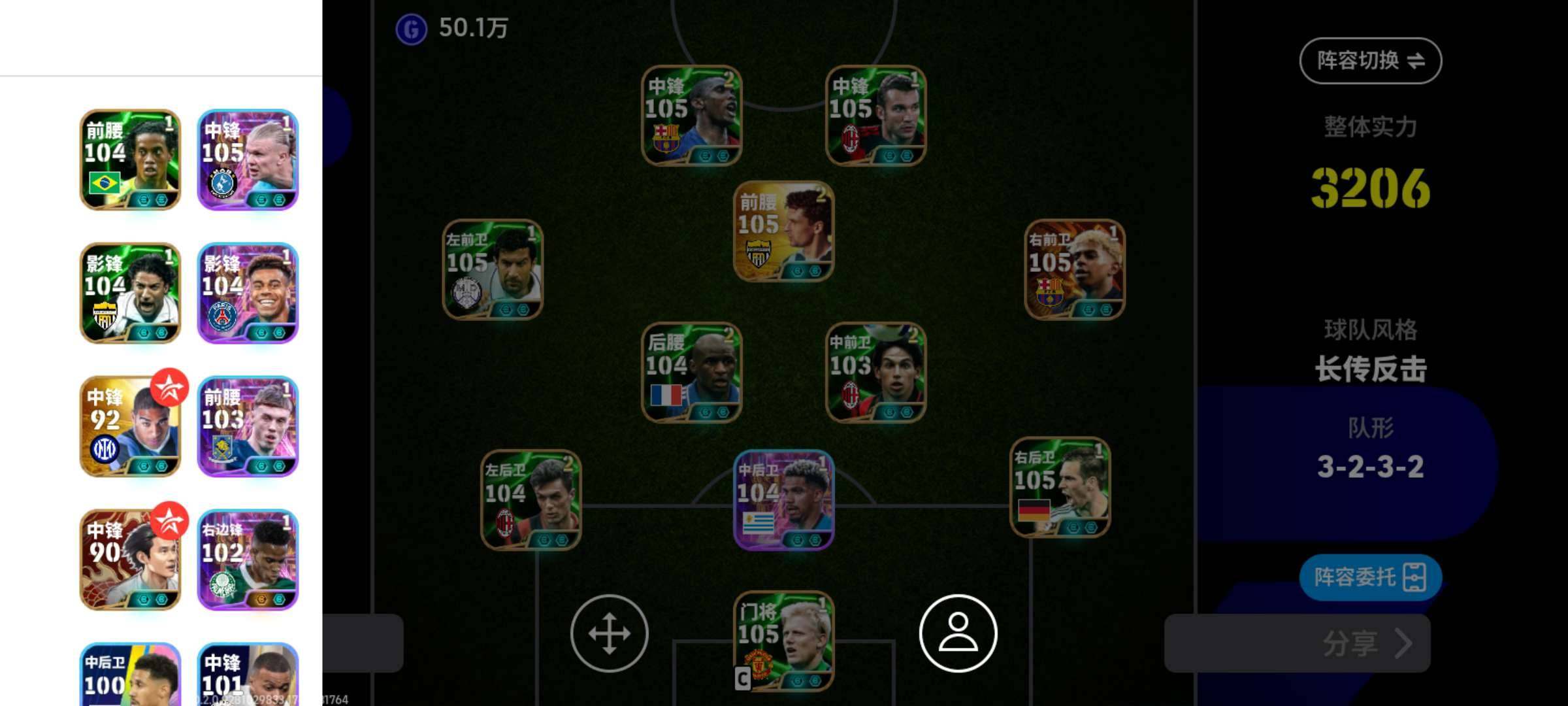The image size is (1568, 706).
Task: Select the goalkeeper card rated 105
Action: [783, 641]
